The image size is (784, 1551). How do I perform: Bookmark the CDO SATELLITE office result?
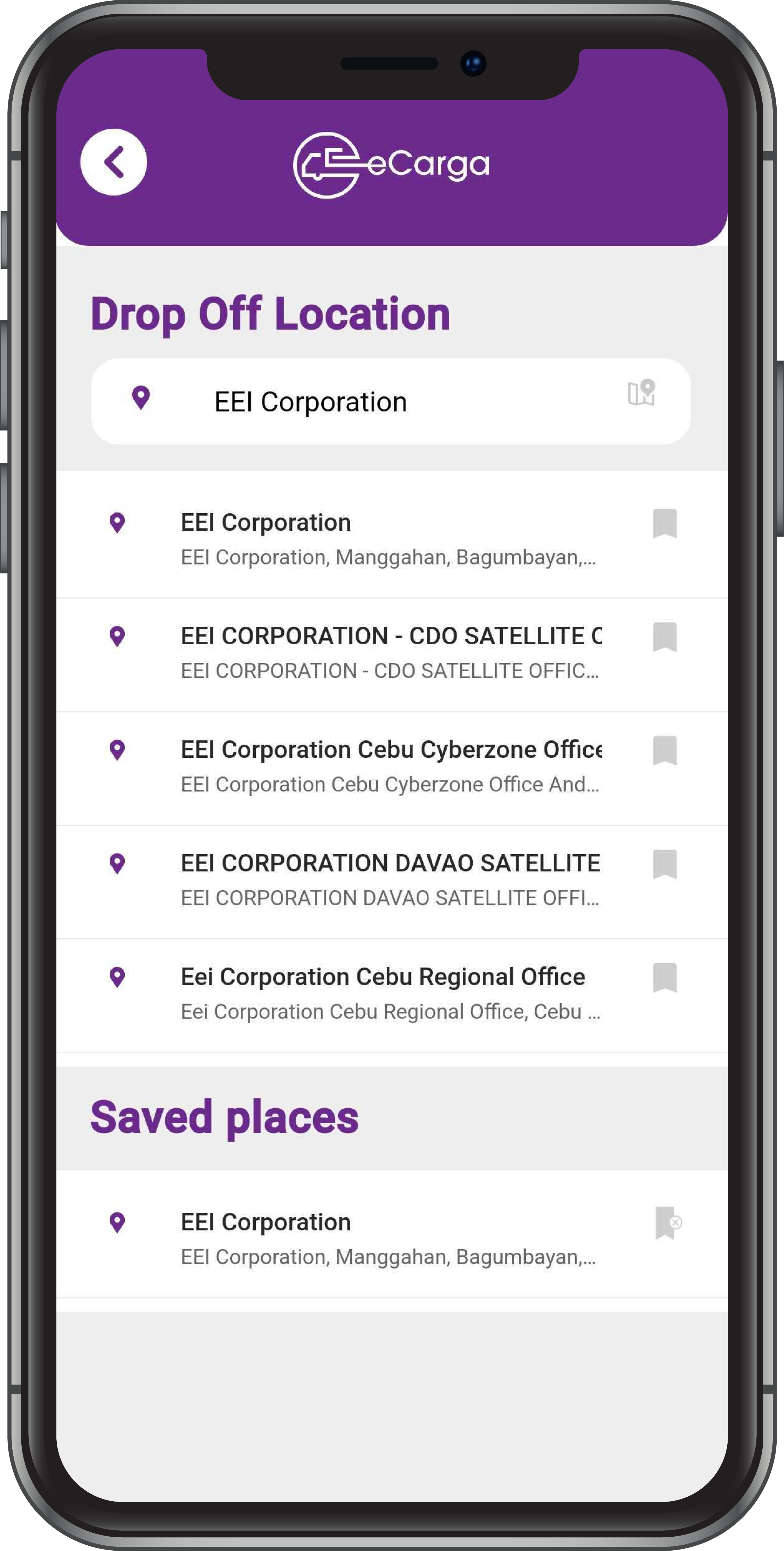pos(664,637)
